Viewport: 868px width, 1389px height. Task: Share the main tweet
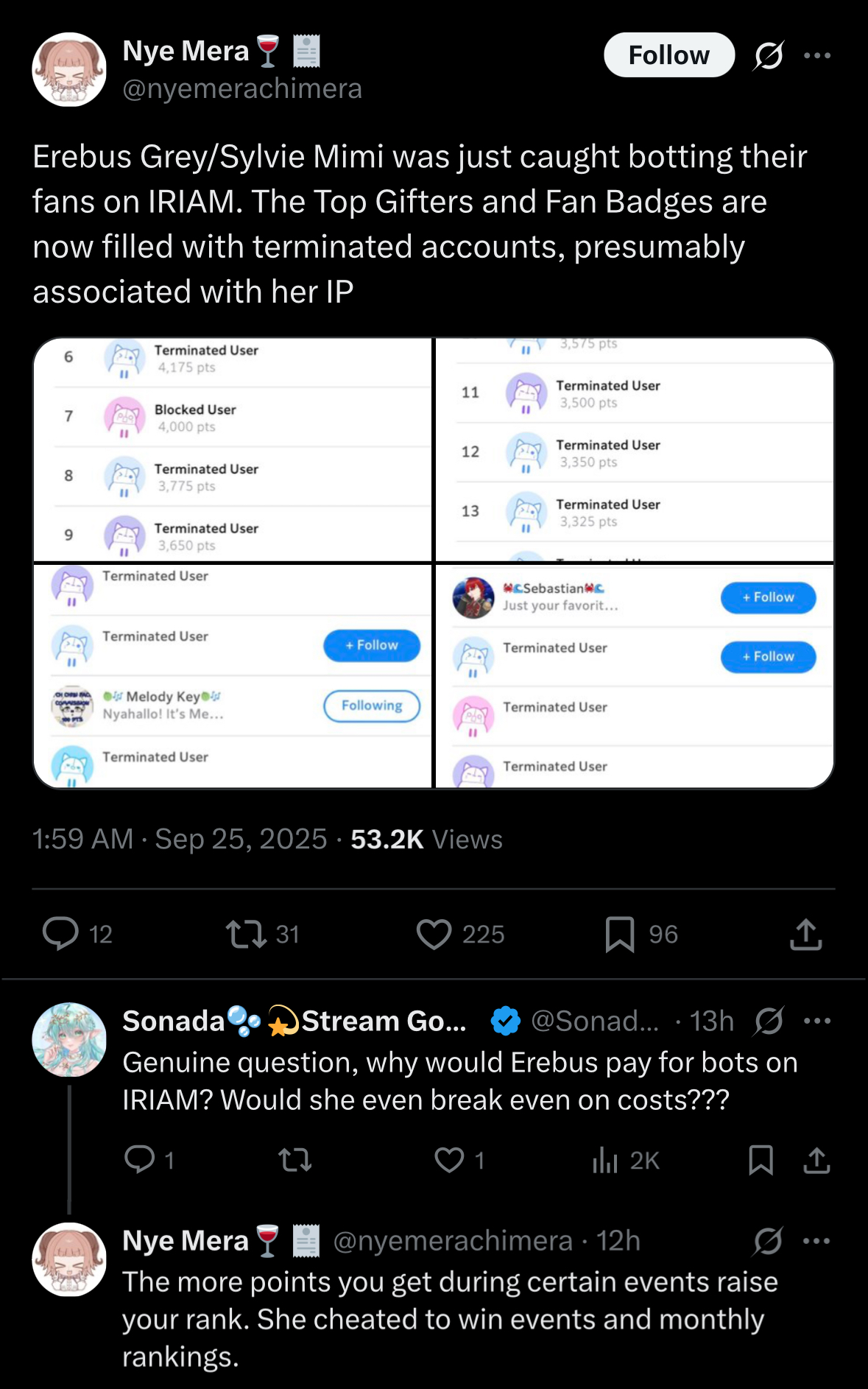[805, 934]
